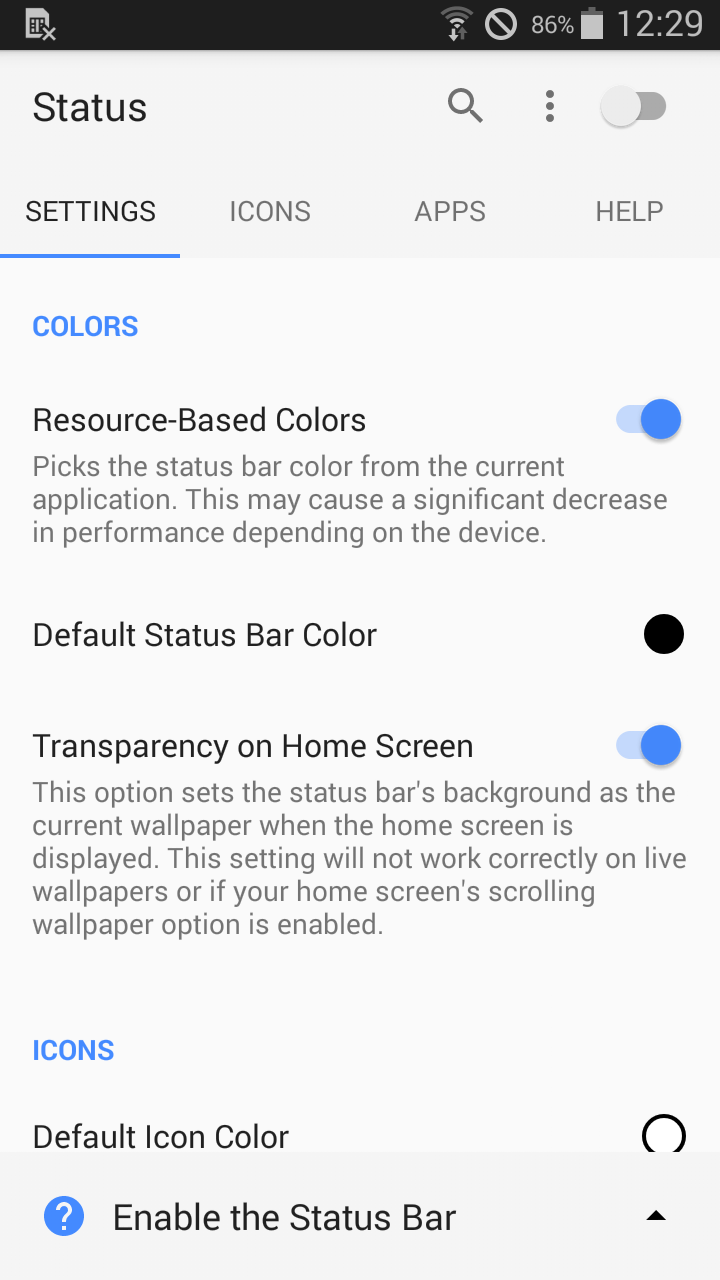Viewport: 720px width, 1280px height.
Task: Select the Settings tab
Action: [90, 211]
